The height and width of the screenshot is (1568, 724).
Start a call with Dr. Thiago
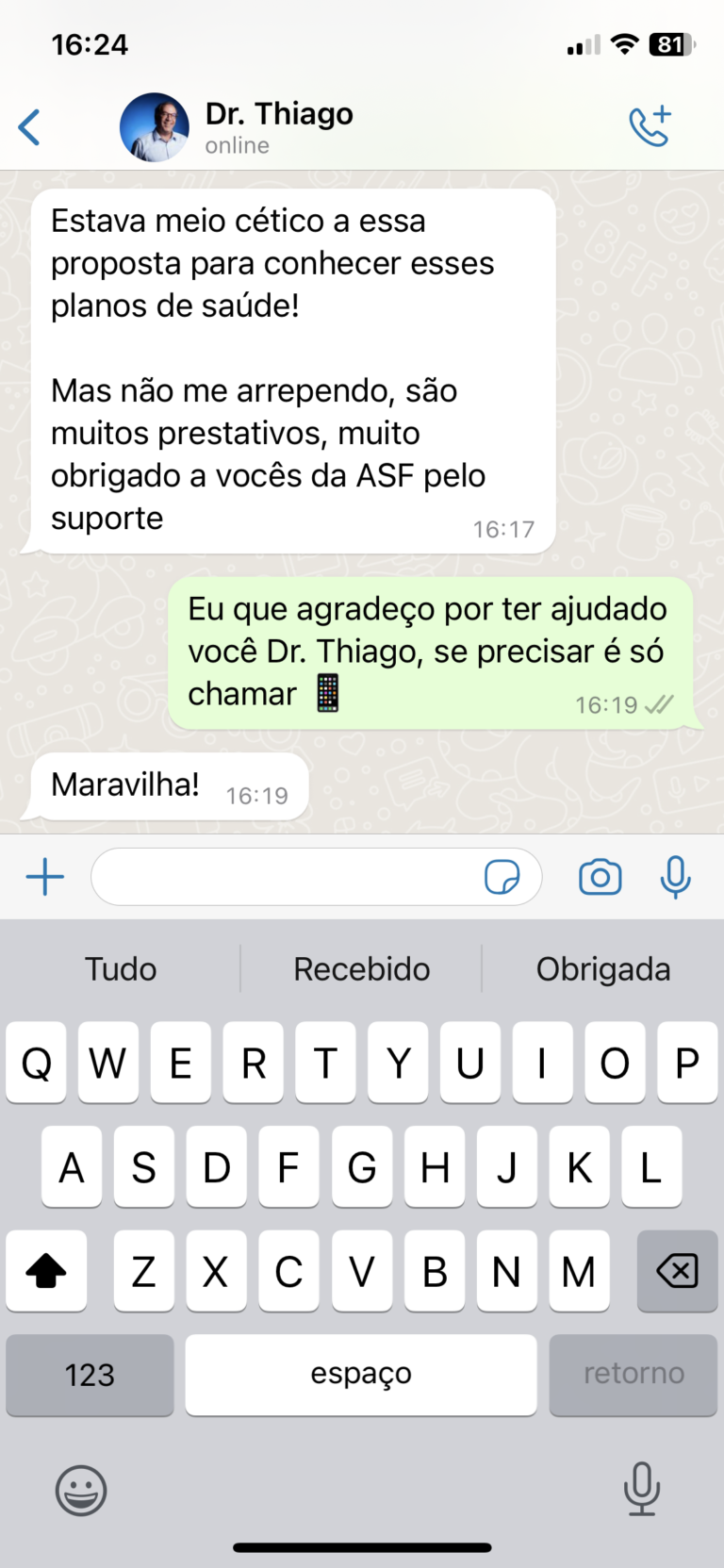click(650, 126)
